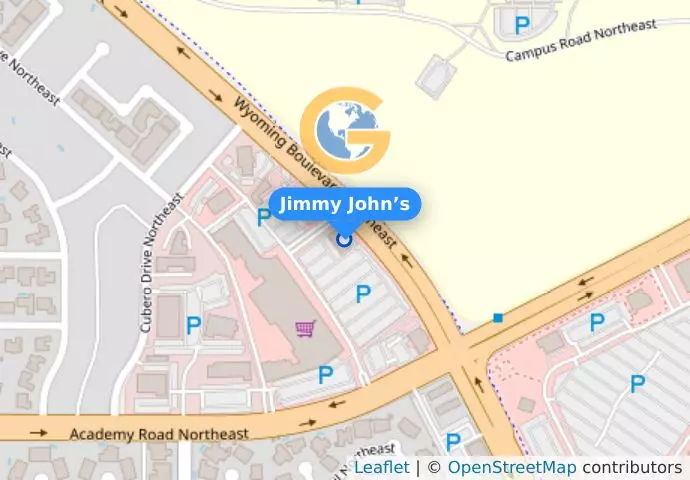690x480 pixels.
Task: Open the Leaflet attribution link
Action: pos(381,467)
